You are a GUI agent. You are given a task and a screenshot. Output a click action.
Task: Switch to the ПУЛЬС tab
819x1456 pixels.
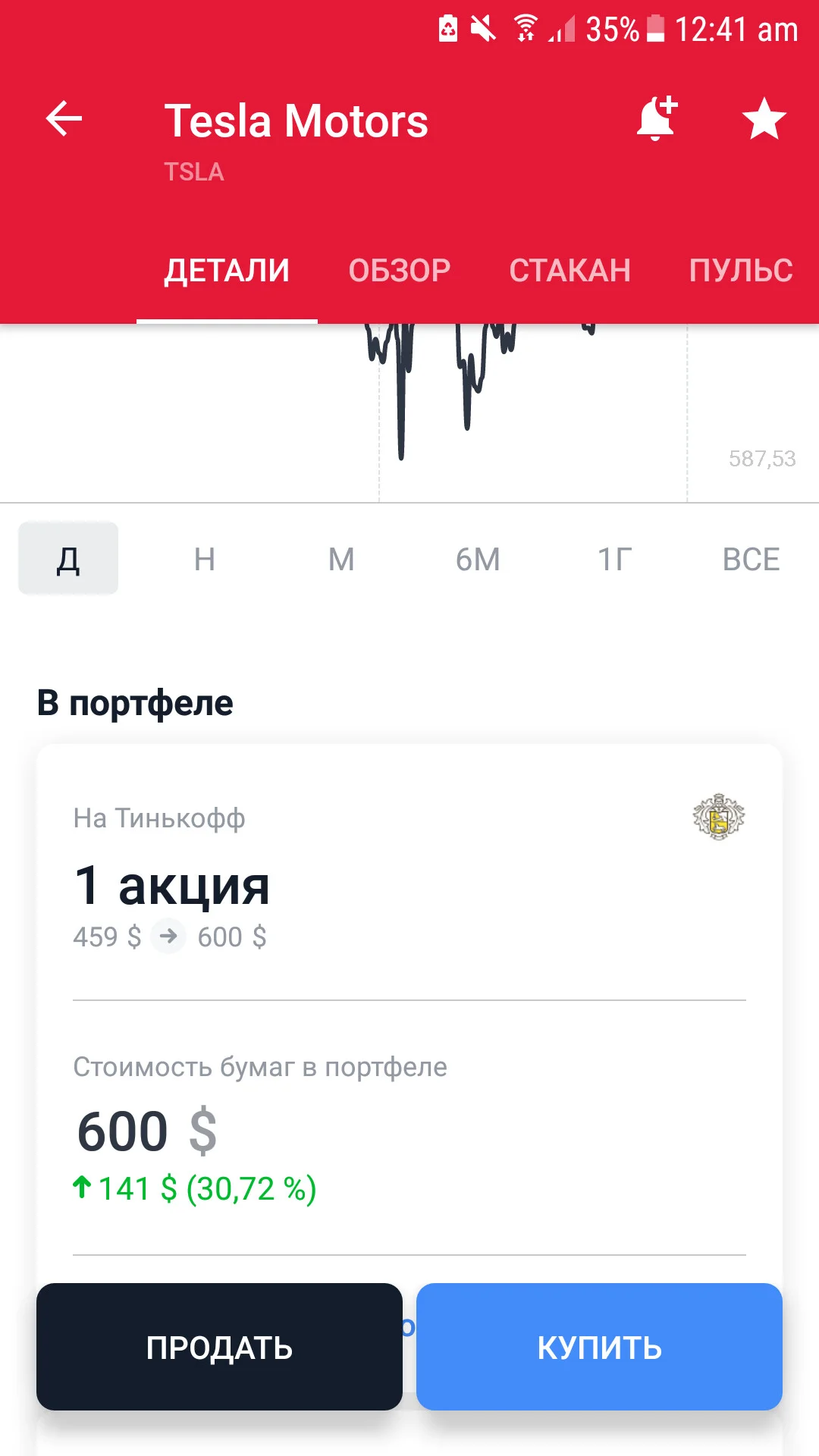point(741,270)
